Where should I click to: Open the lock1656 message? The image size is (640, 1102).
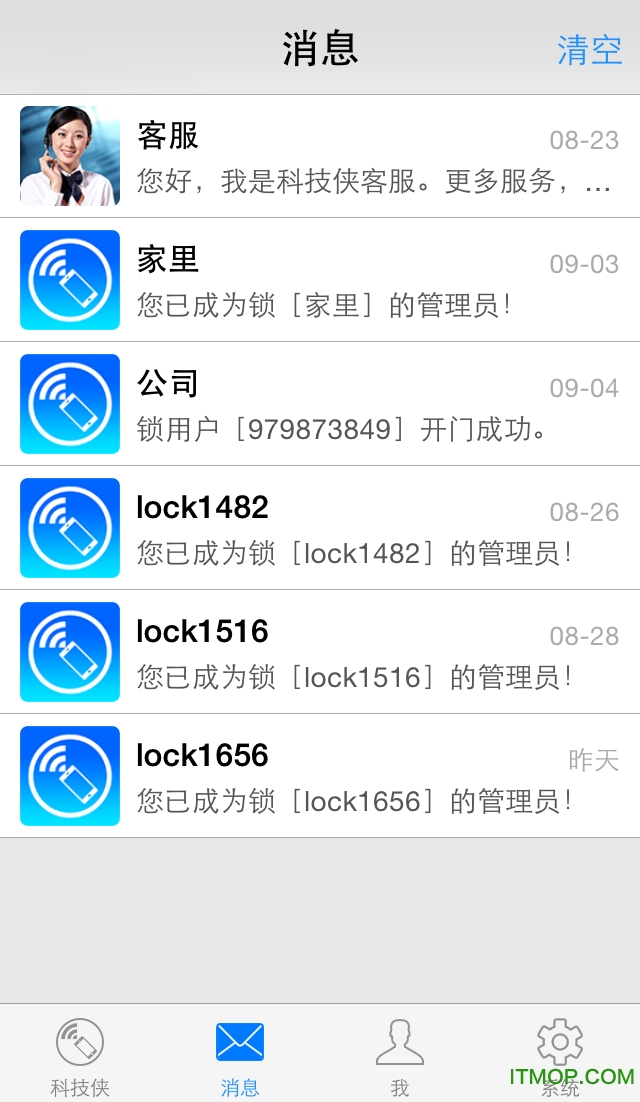pos(320,777)
